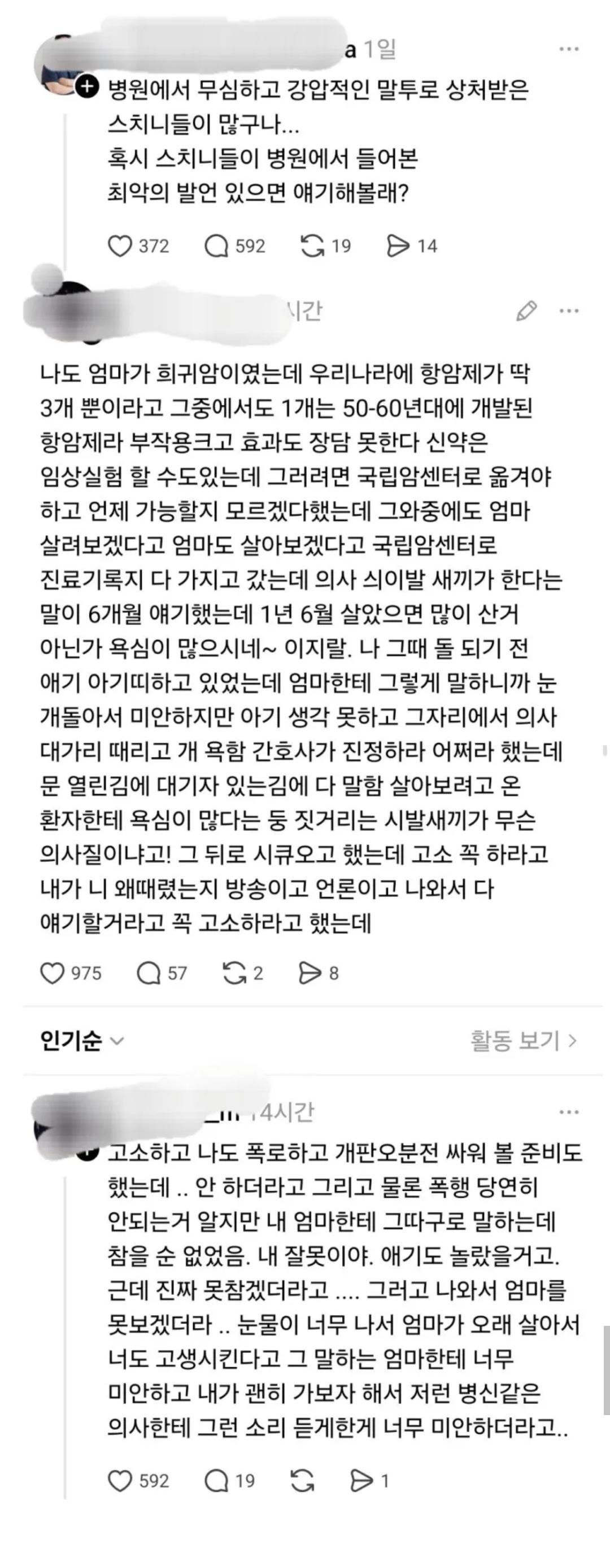Screen dimensions: 610x1568
Task: Edit the reply using the pencil icon
Action: (x=526, y=311)
